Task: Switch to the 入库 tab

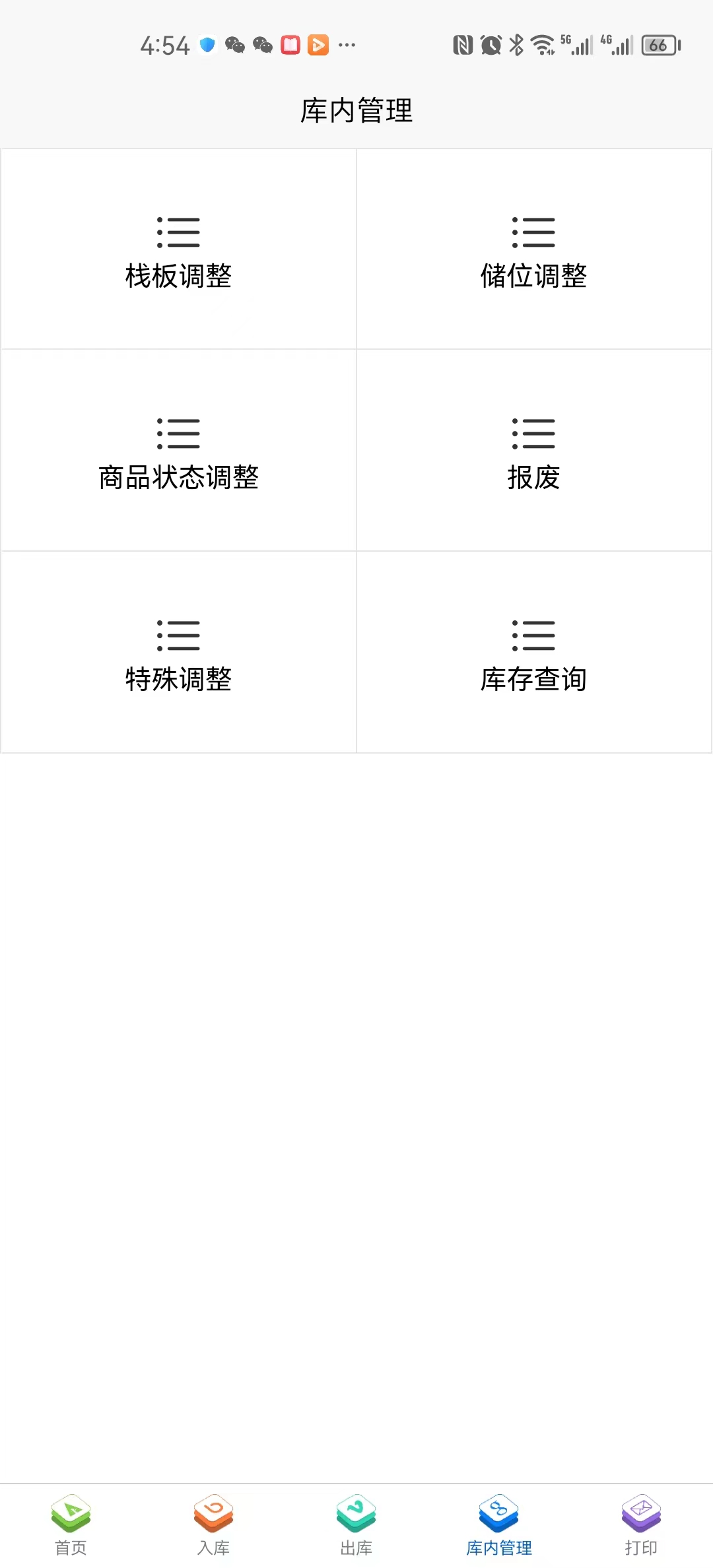Action: [x=214, y=1525]
